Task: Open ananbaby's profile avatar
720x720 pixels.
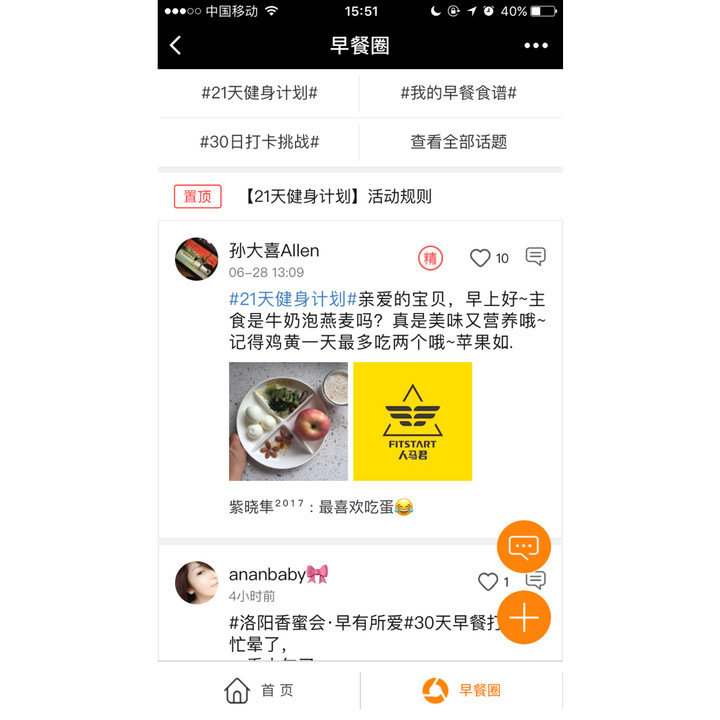Action: click(196, 583)
